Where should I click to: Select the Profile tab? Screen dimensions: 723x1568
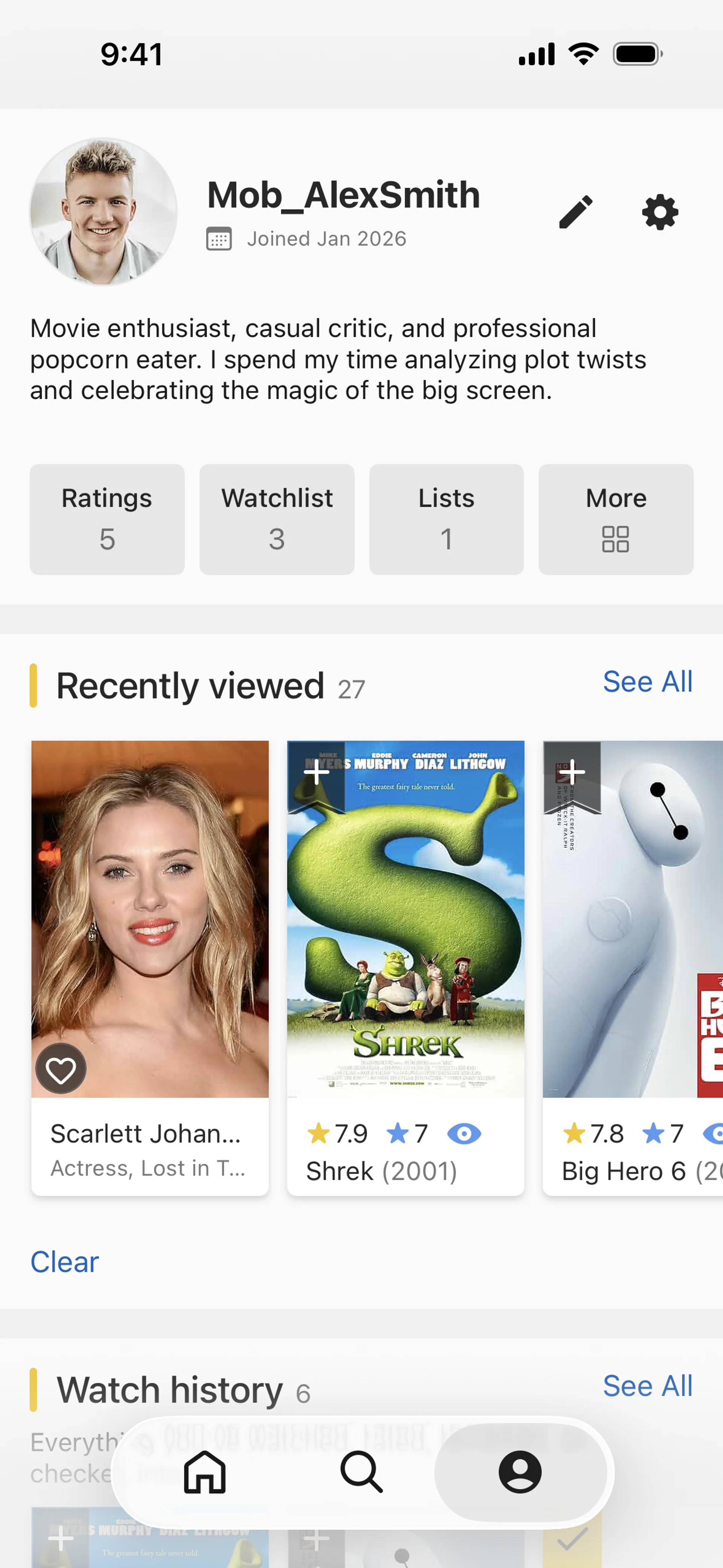(x=520, y=1472)
